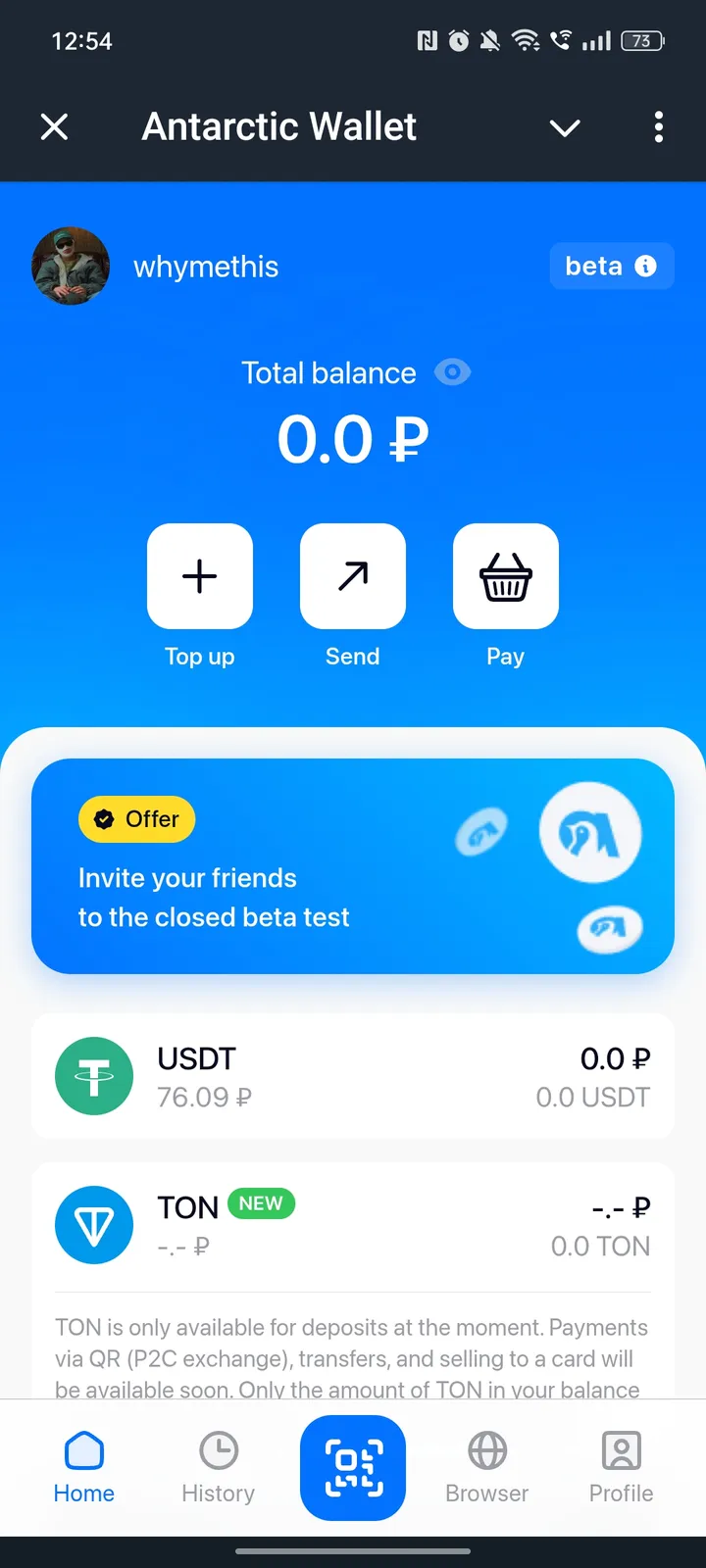Tap the TON diamond coin icon

click(x=94, y=1225)
